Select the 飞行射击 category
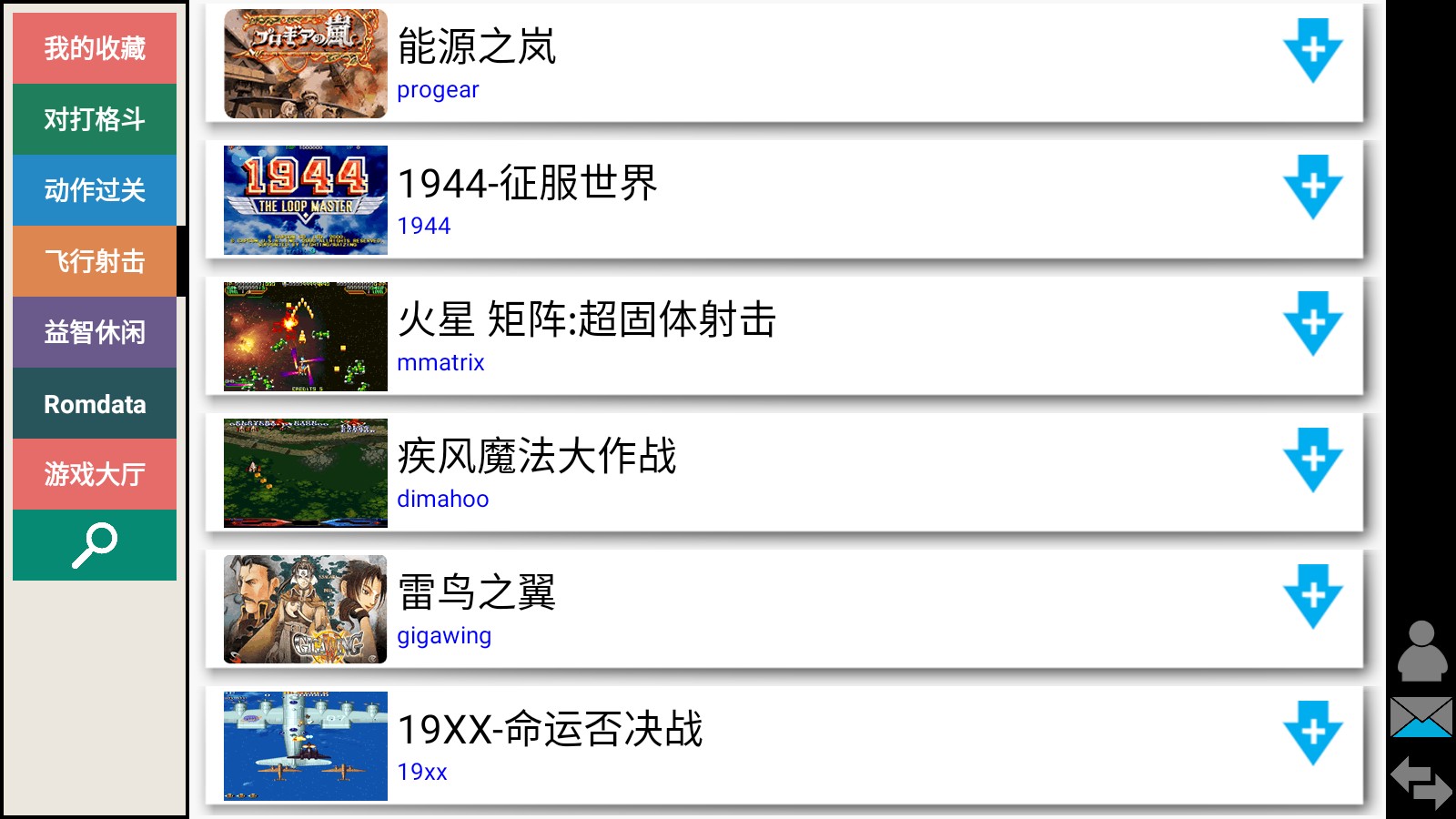 click(x=95, y=261)
